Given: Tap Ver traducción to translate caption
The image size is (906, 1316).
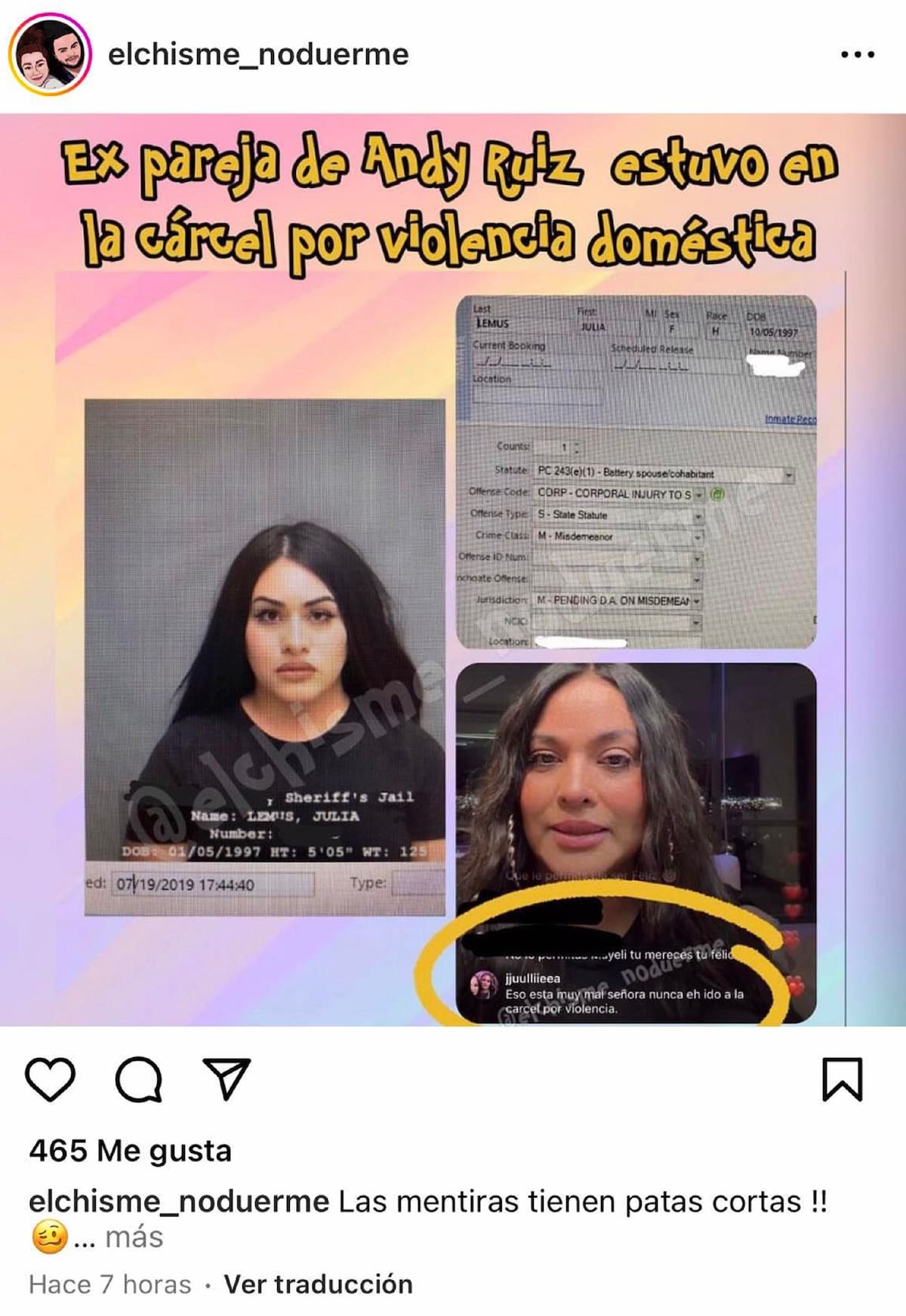Looking at the screenshot, I should (318, 1284).
